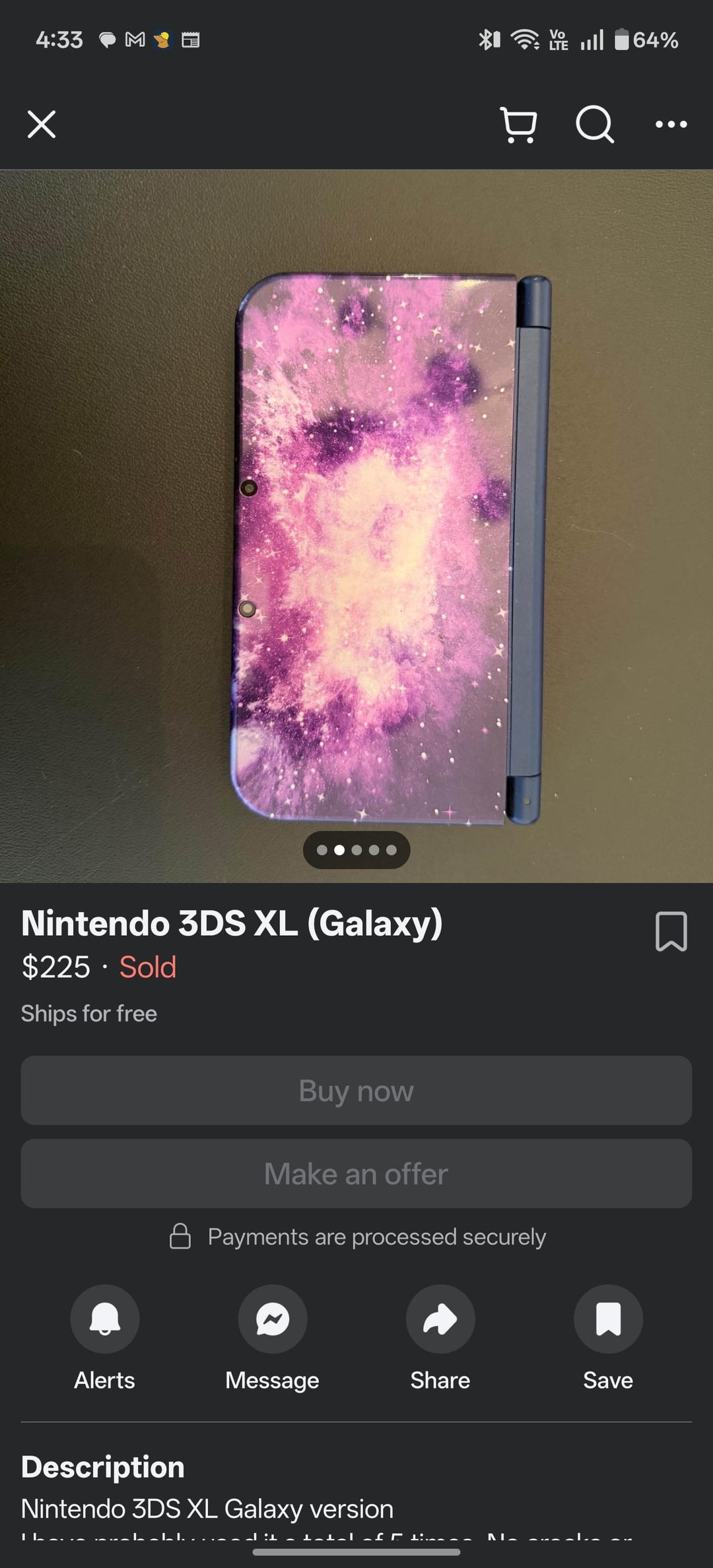This screenshot has width=713, height=1568.
Task: Close the listing with the X icon
Action: 42,124
